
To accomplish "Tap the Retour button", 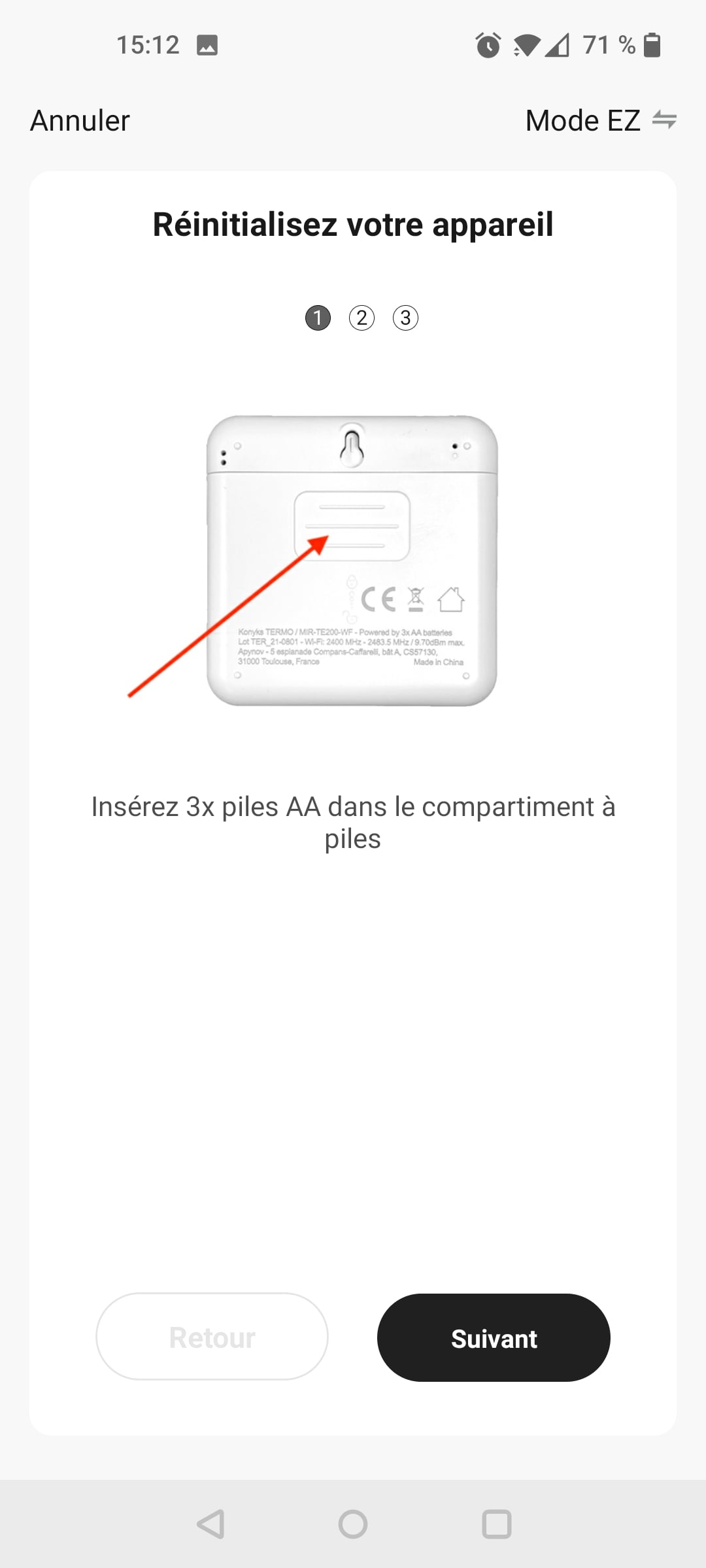I will 212,1337.
